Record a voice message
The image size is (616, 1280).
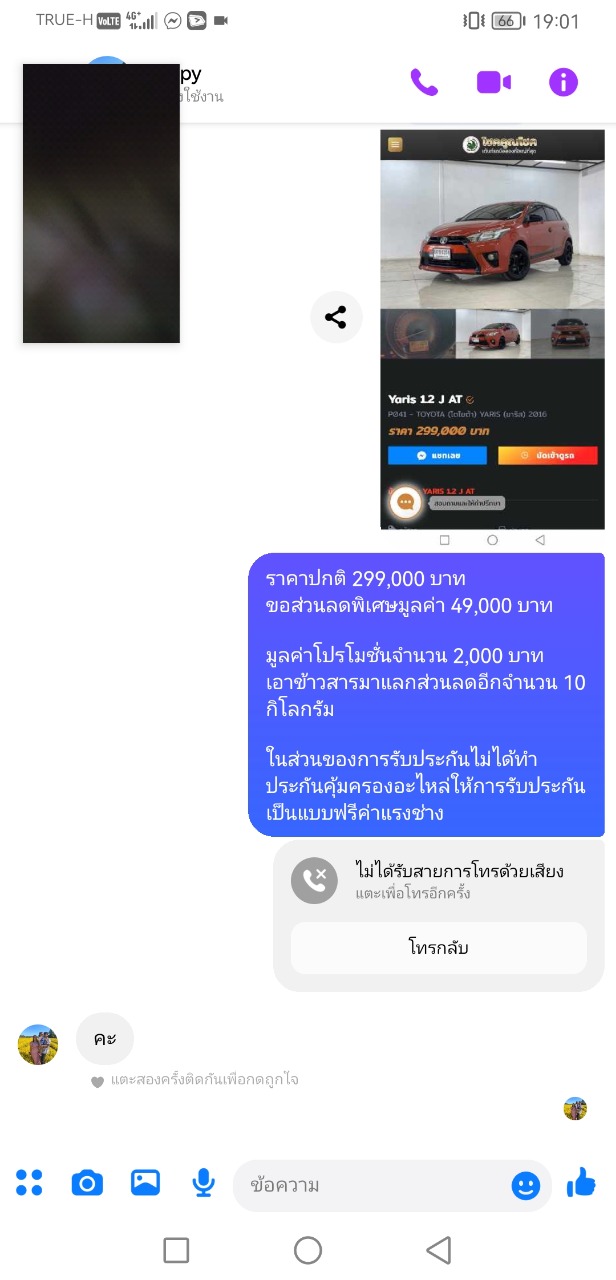(203, 1184)
